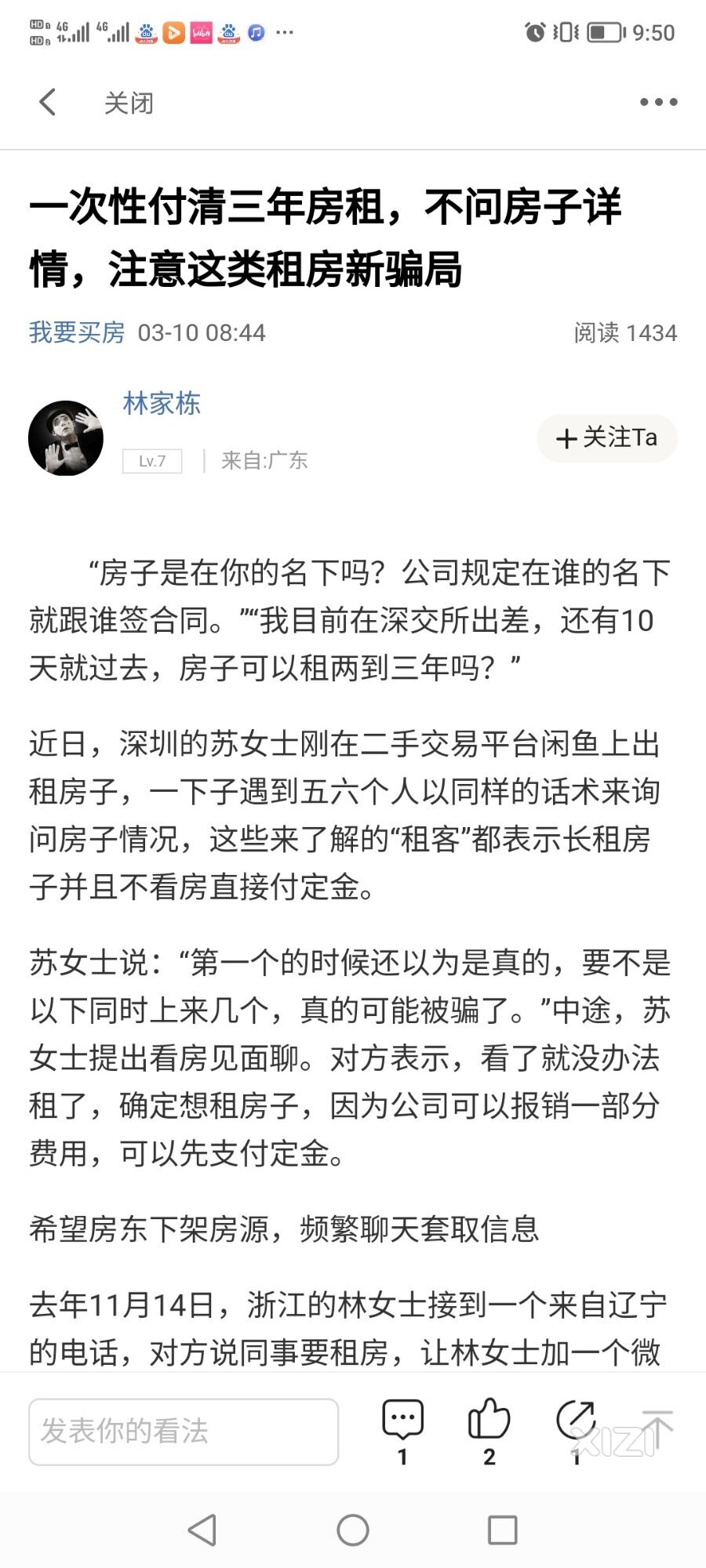Screen dimensions: 706x1568
Task: Like this article with thumbs-up
Action: (489, 1421)
